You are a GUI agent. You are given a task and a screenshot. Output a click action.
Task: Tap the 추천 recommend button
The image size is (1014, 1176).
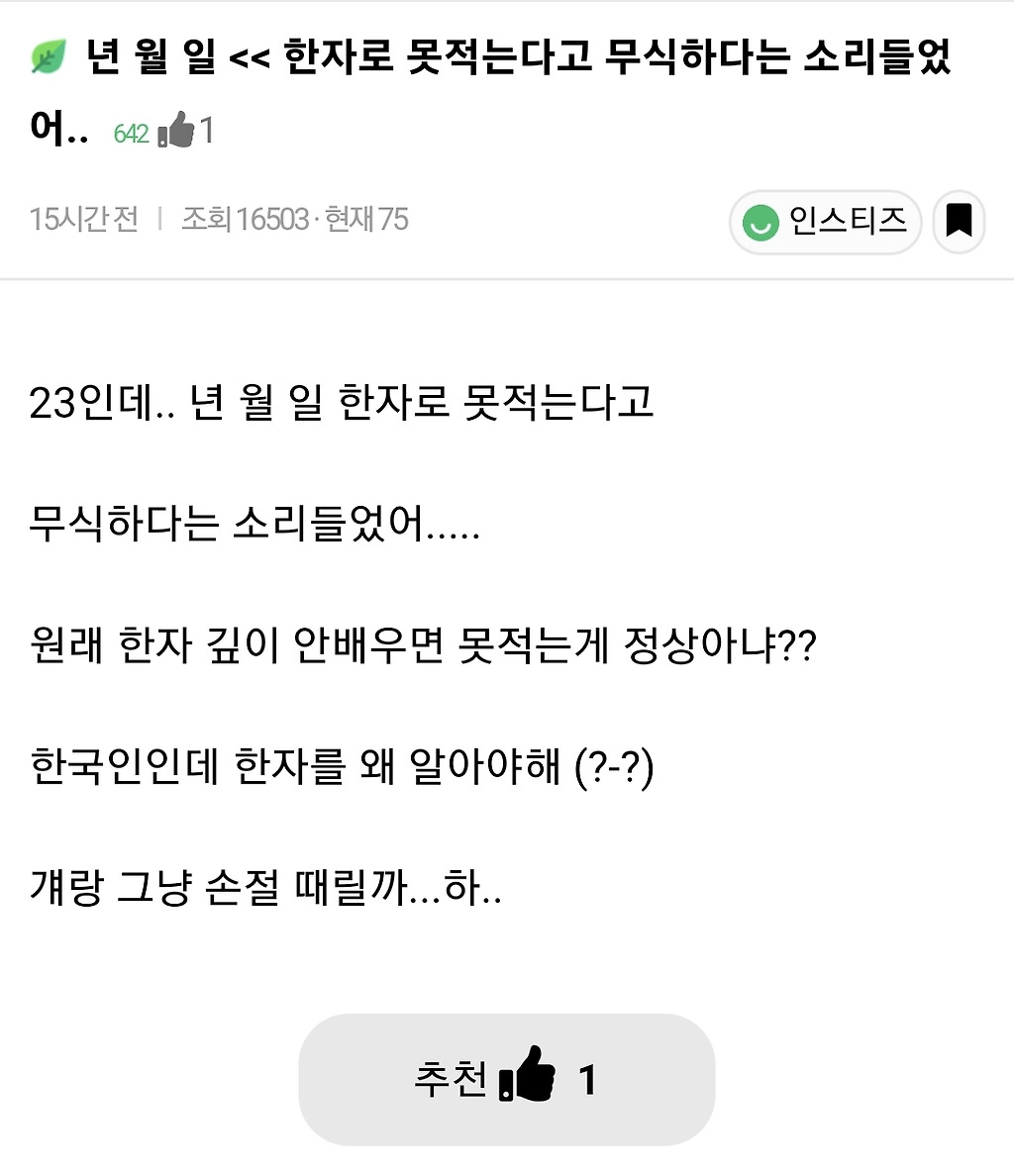tap(506, 1079)
